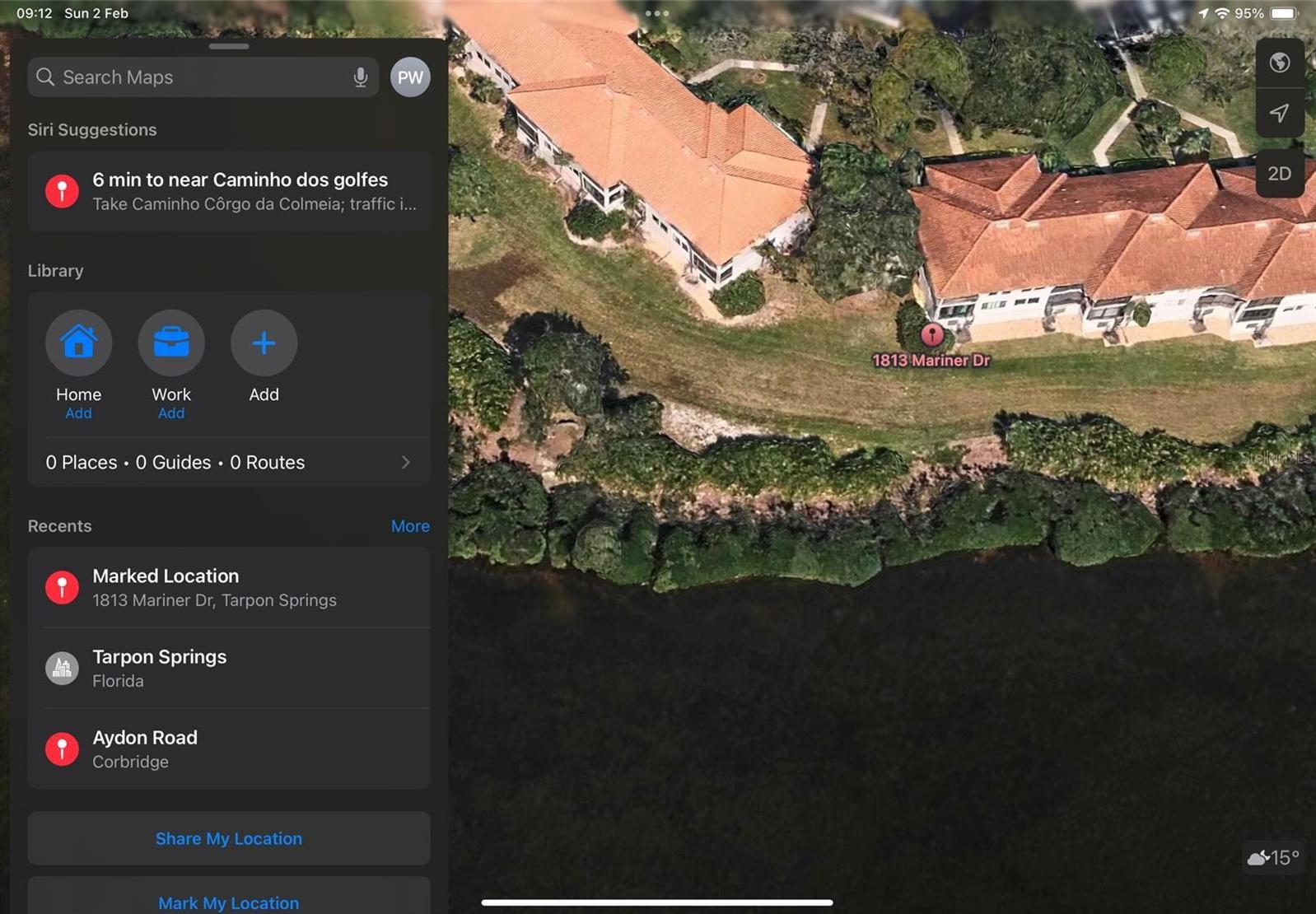
Task: Tap the three-dot multitasking menu
Action: [x=657, y=13]
